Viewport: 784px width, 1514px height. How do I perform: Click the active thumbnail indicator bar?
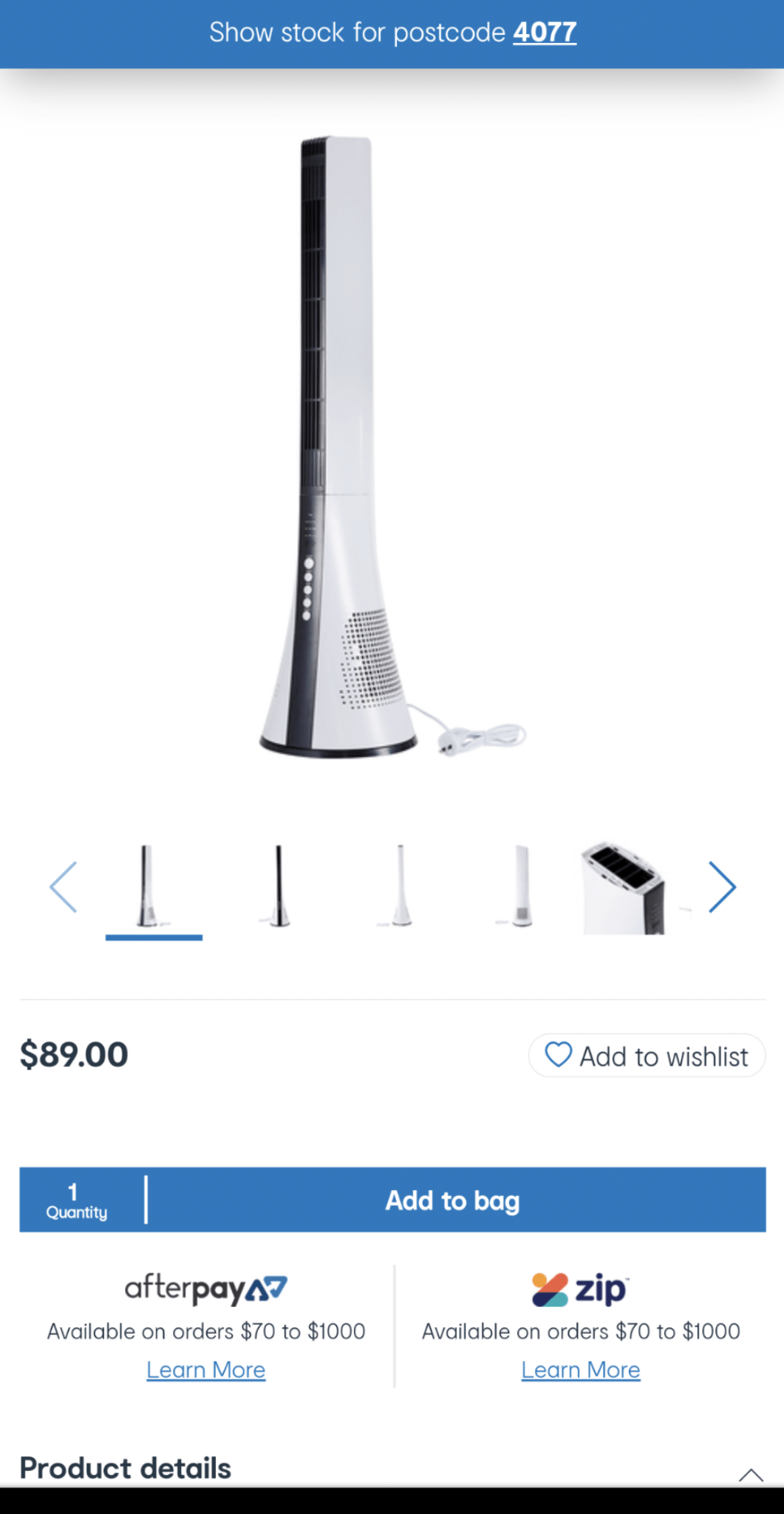point(154,937)
